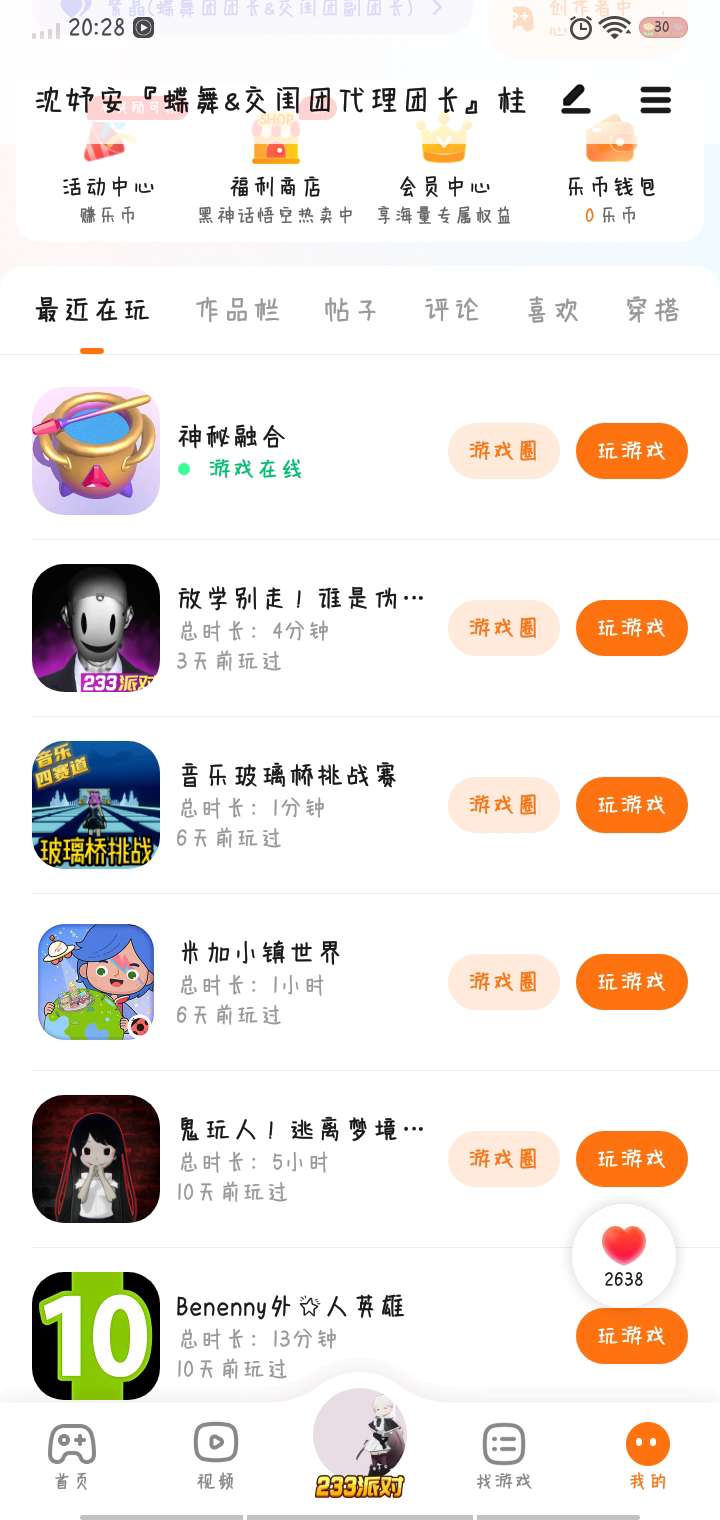Tap the heart icon showing 2638
Viewport: 720px width, 1520px height.
(x=624, y=1254)
